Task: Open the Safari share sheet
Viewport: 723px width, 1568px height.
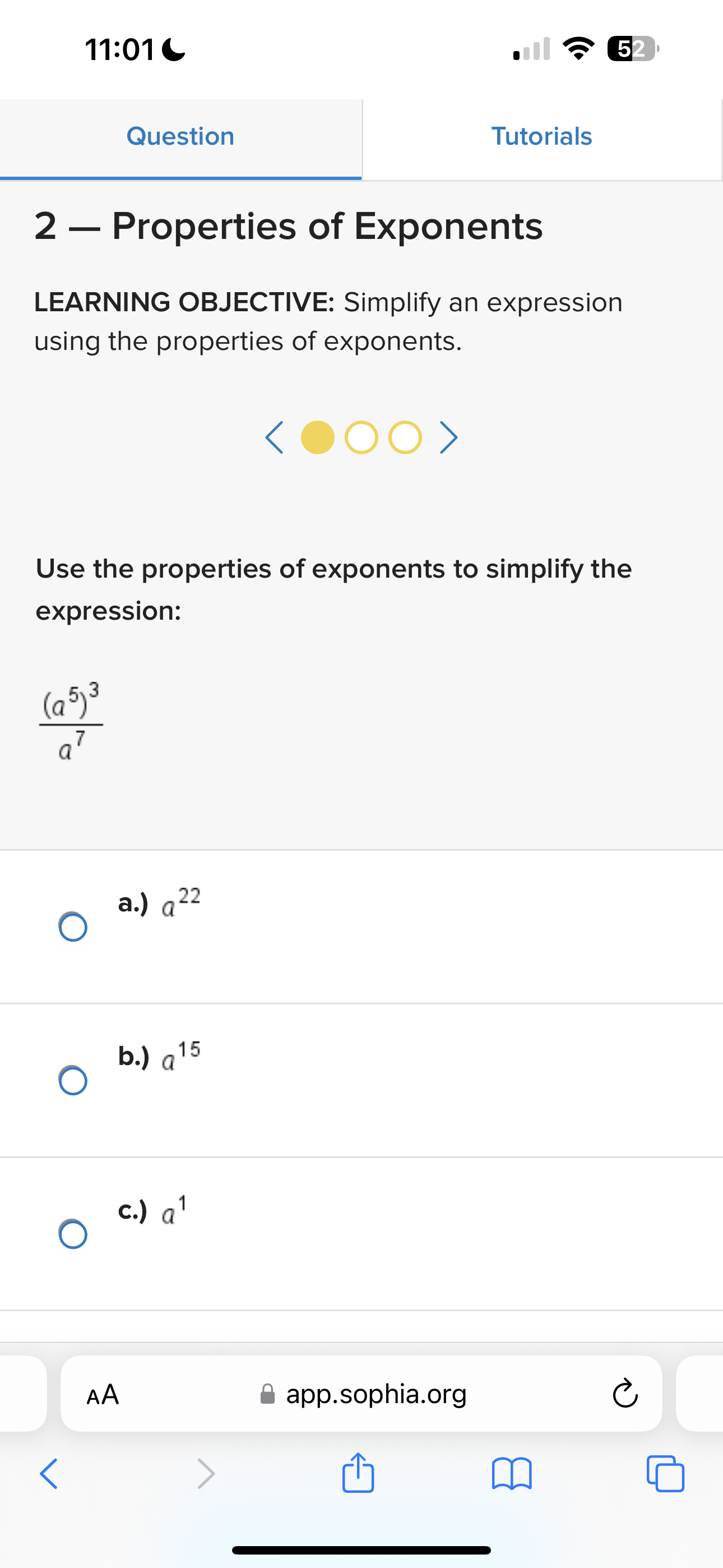Action: coord(358,1473)
